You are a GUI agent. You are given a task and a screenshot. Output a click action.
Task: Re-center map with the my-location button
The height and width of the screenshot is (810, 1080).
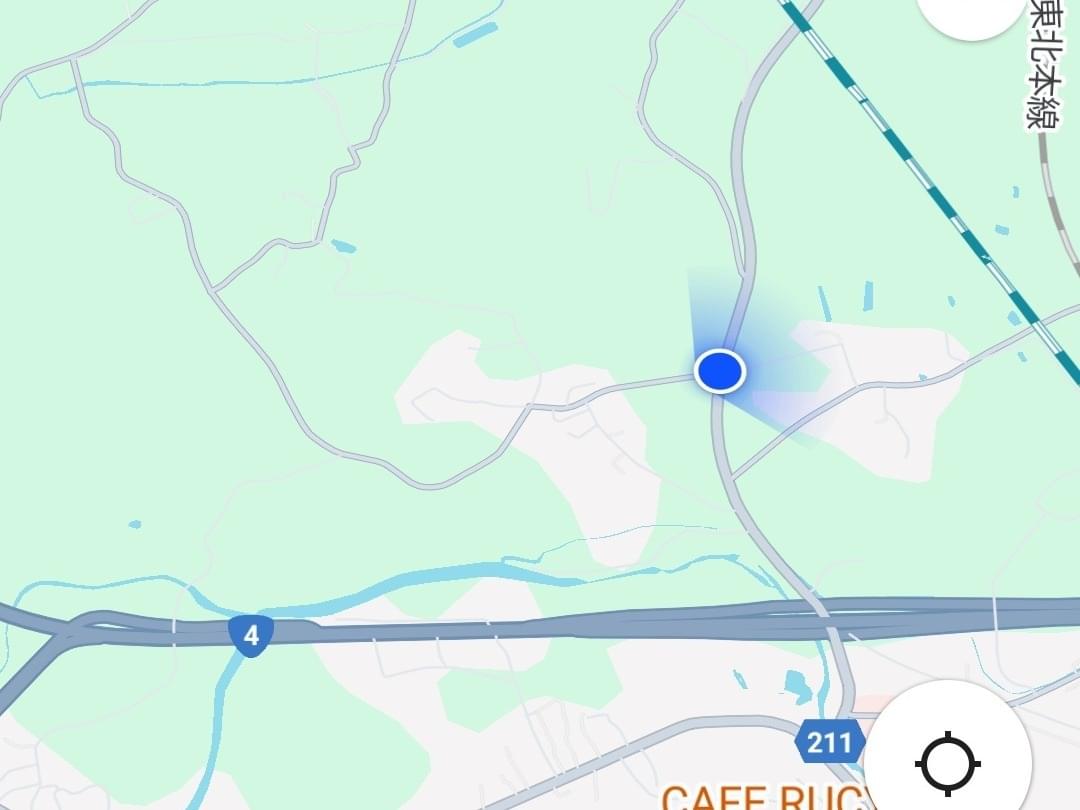948,762
